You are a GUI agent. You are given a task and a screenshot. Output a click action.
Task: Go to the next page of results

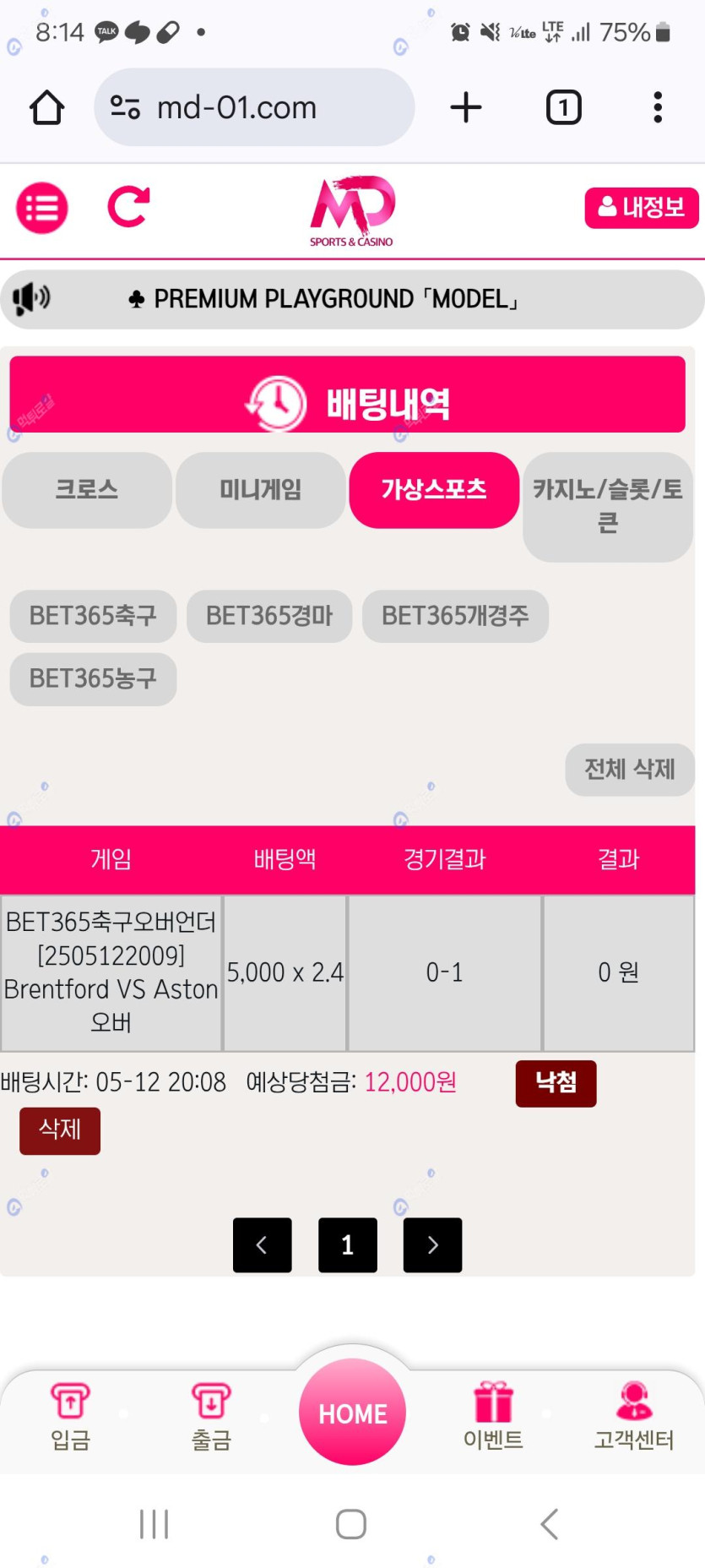432,1244
